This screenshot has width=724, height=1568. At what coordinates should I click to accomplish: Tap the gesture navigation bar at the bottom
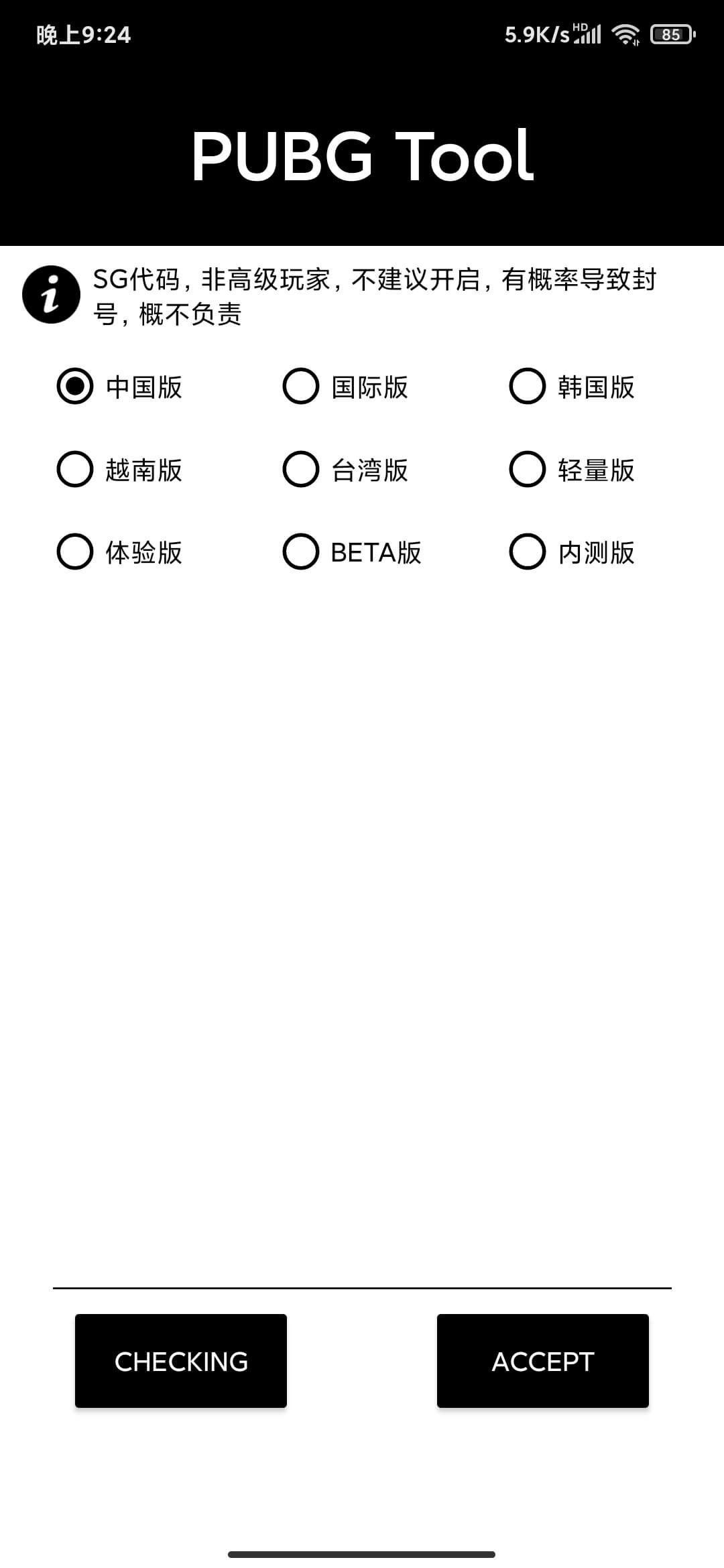click(362, 1553)
